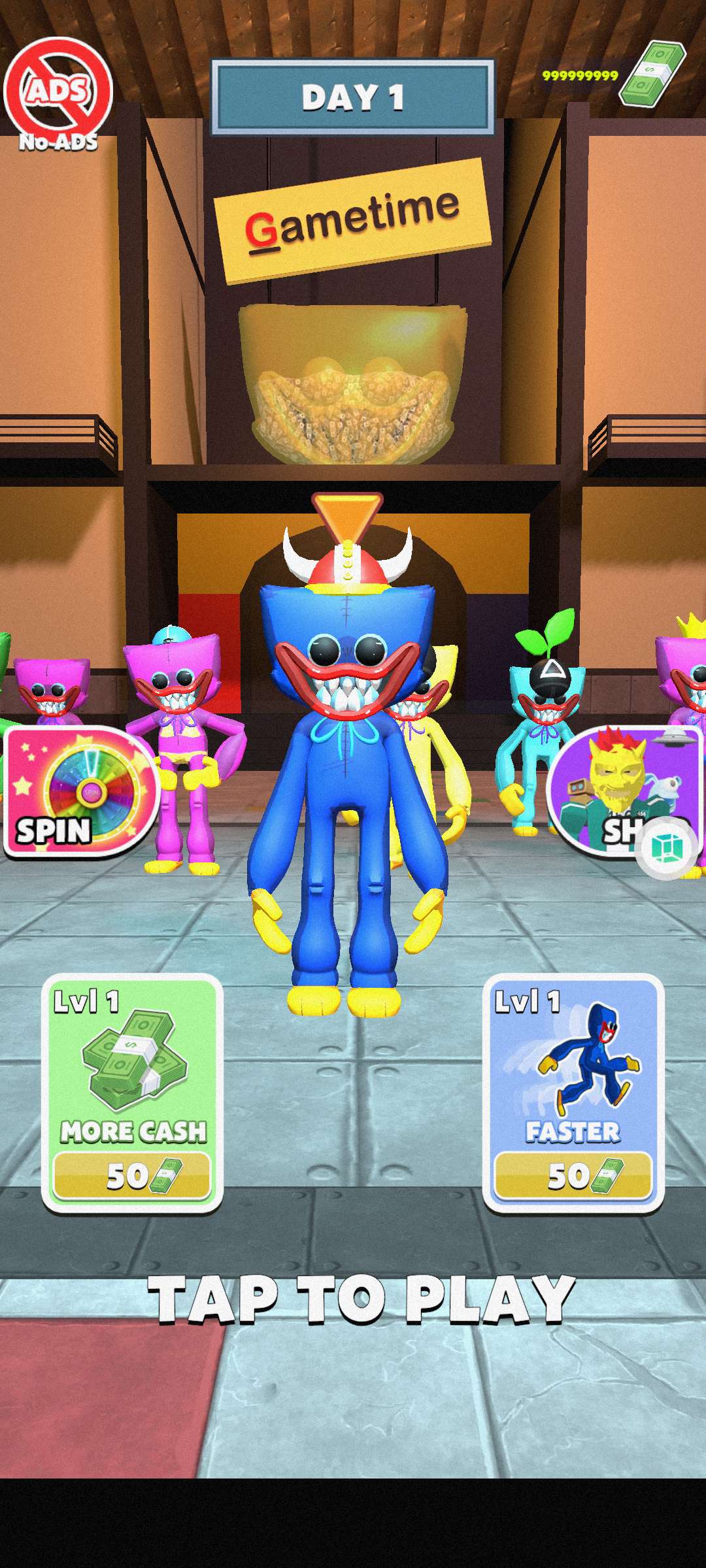Buy the More Cash upgrade for 50
This screenshot has height=1568, width=706.
[x=133, y=1175]
